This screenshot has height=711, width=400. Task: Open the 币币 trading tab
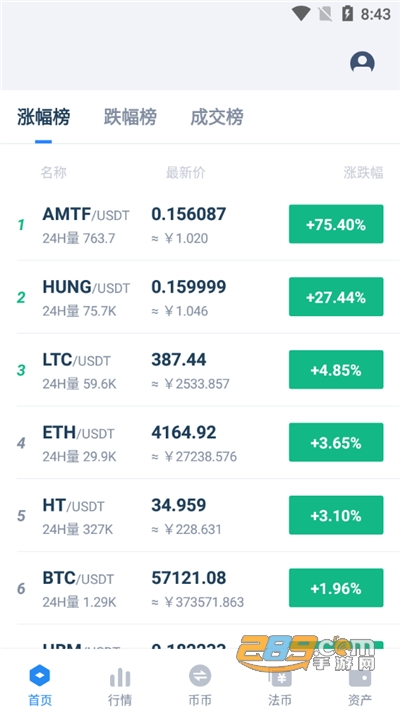tap(200, 686)
